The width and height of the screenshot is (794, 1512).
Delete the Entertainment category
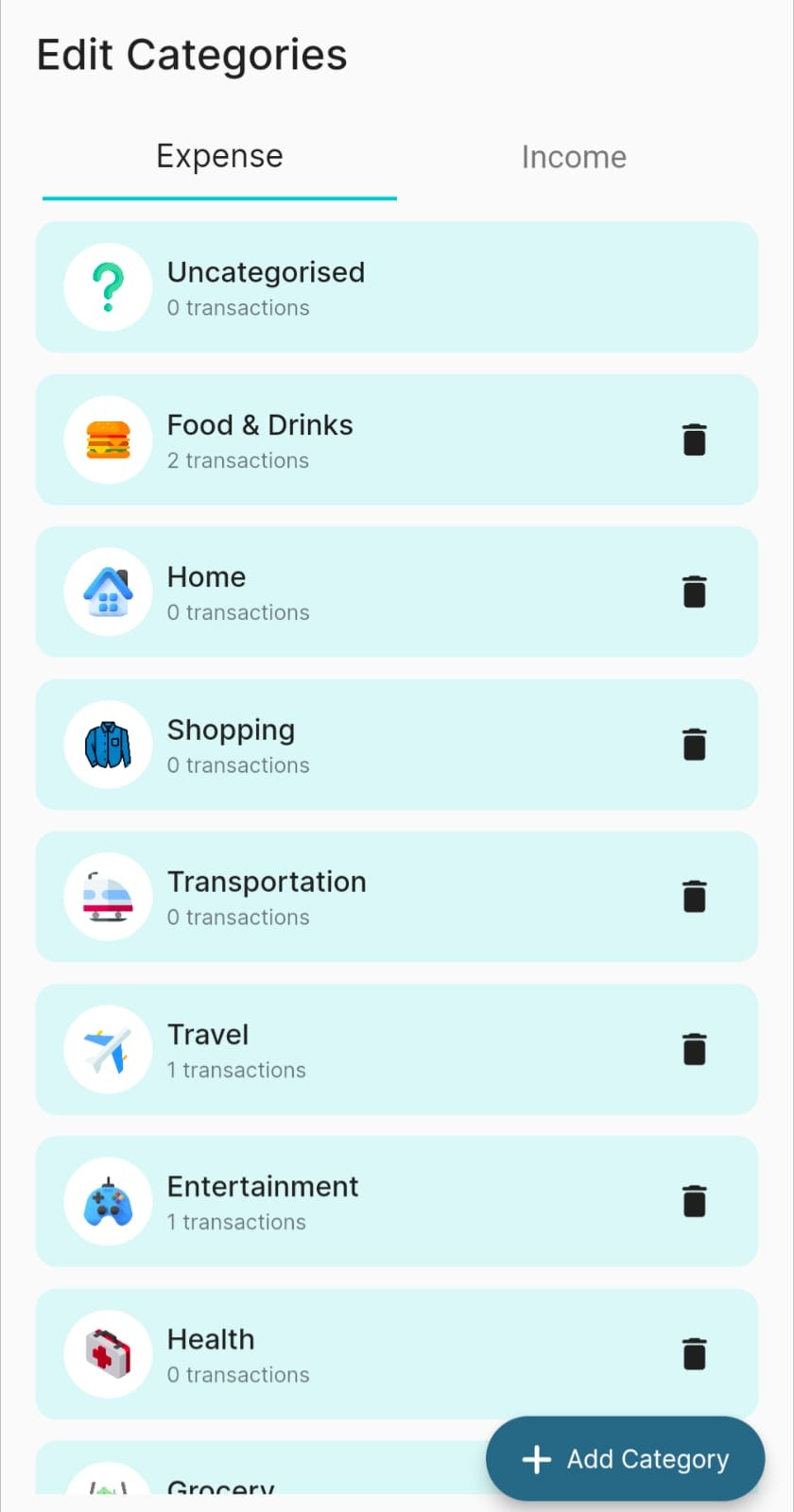[x=694, y=1202]
